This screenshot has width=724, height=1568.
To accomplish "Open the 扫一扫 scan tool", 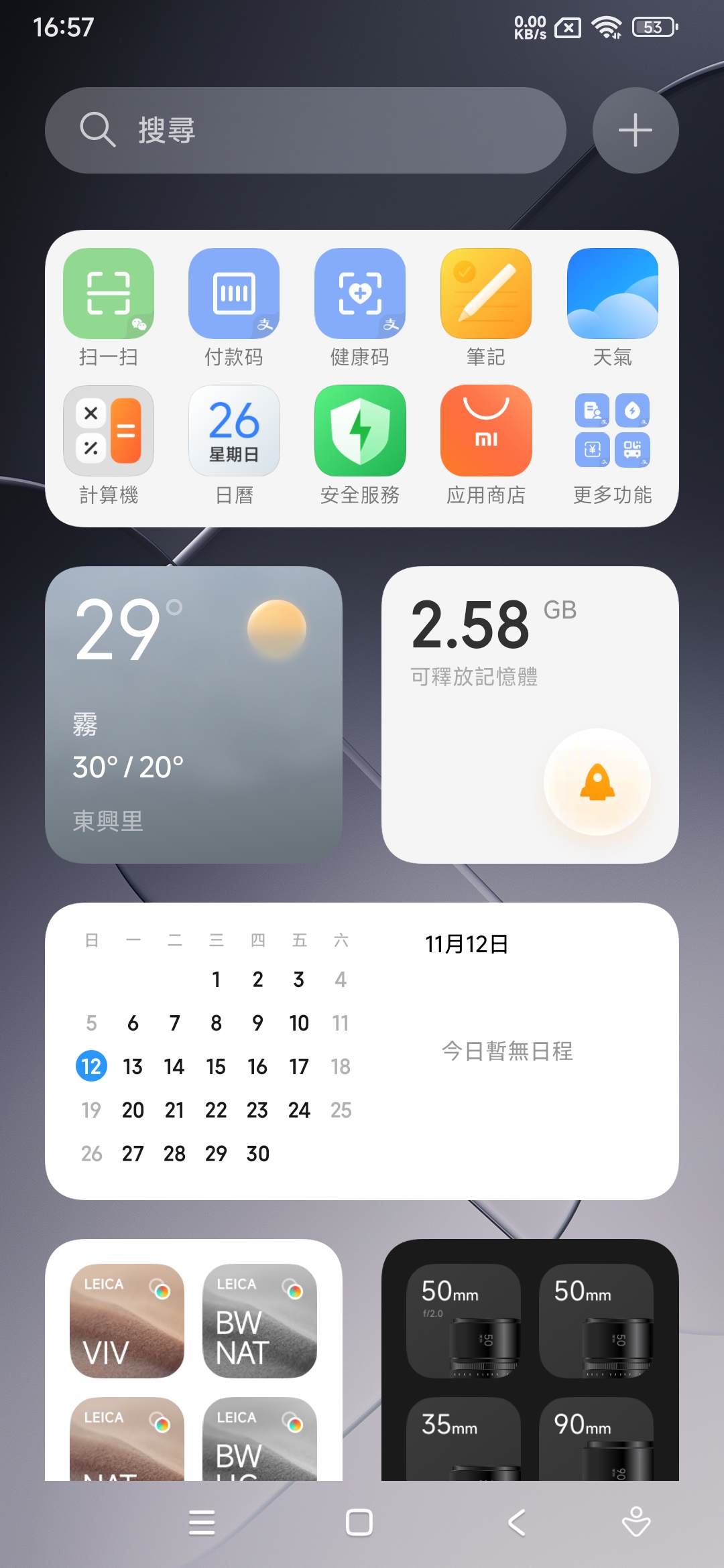I will tap(109, 293).
